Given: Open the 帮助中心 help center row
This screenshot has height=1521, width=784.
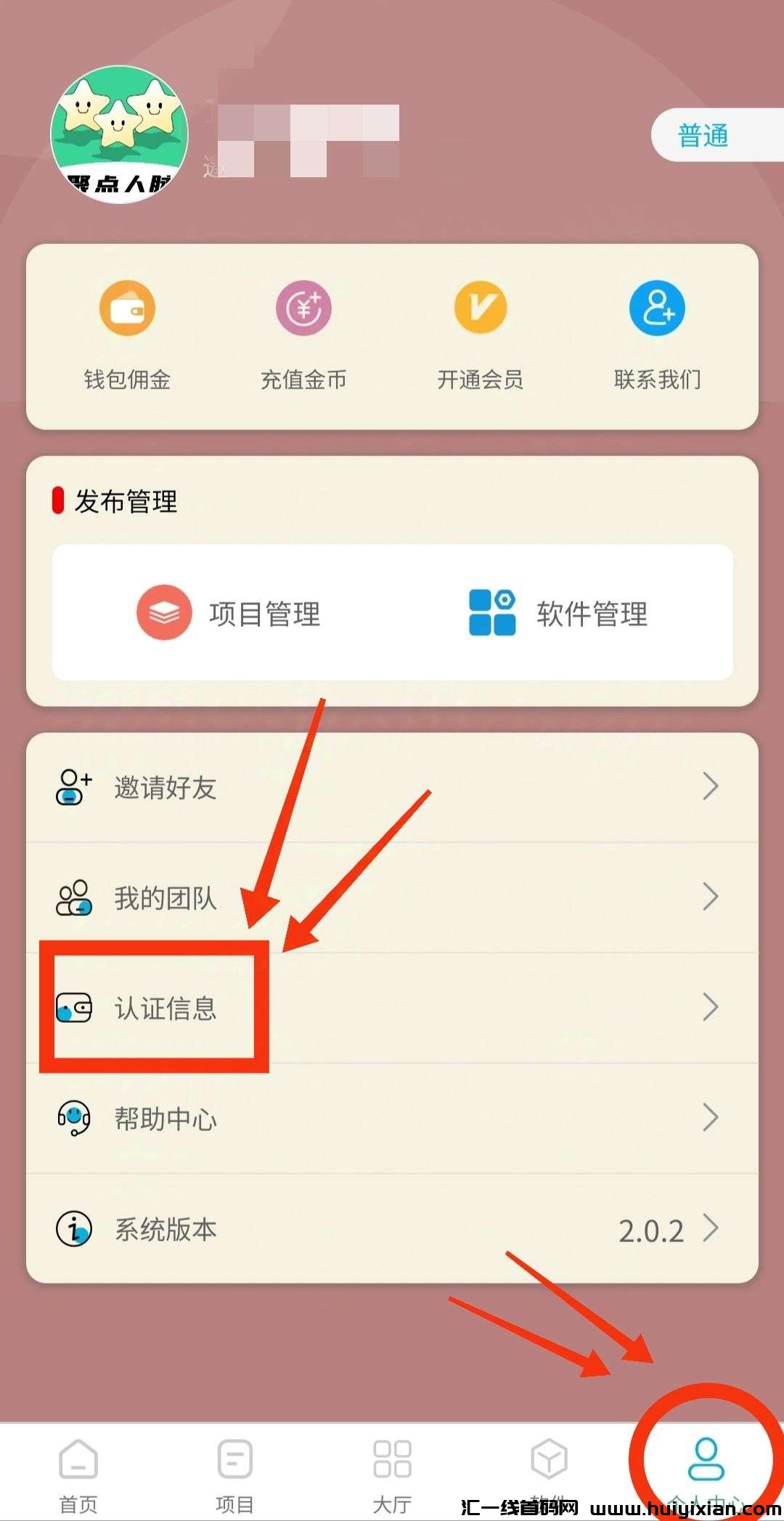Looking at the screenshot, I should [392, 1119].
